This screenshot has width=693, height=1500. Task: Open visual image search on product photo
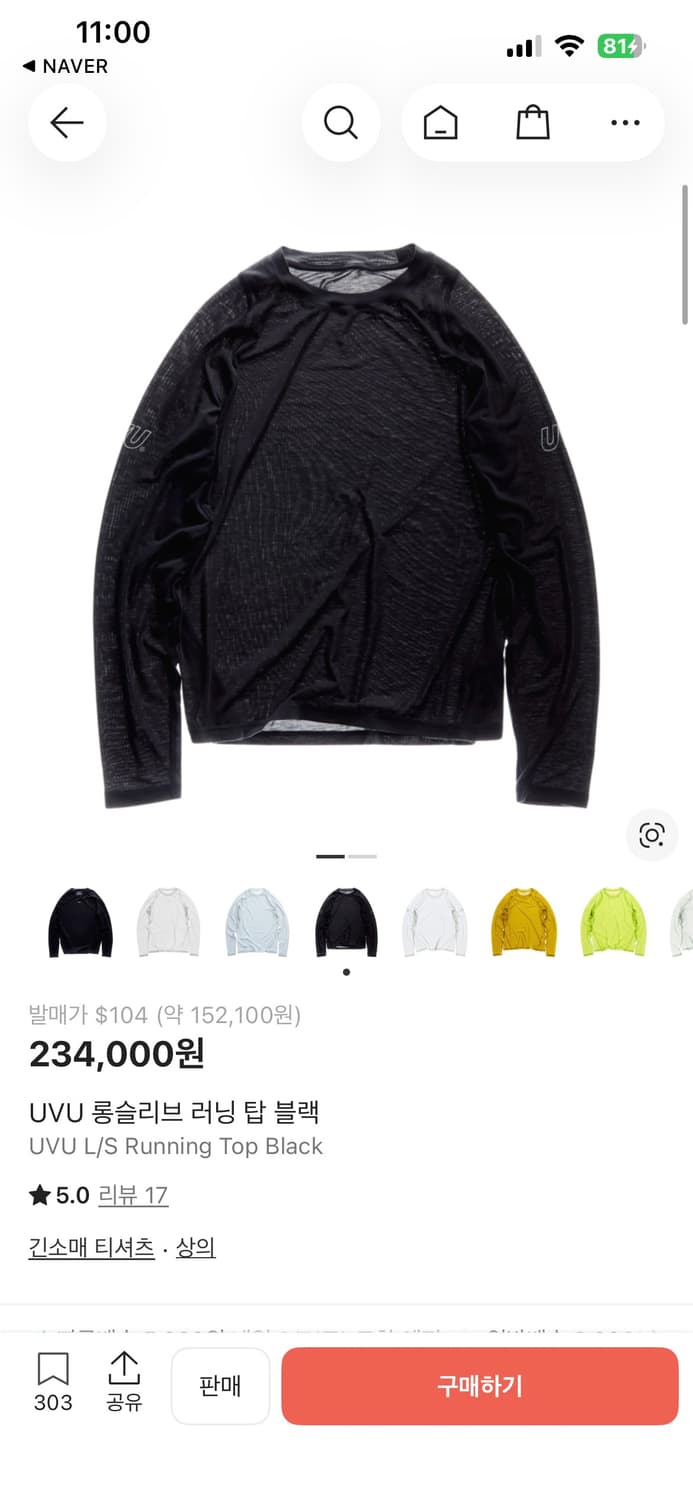(x=652, y=835)
